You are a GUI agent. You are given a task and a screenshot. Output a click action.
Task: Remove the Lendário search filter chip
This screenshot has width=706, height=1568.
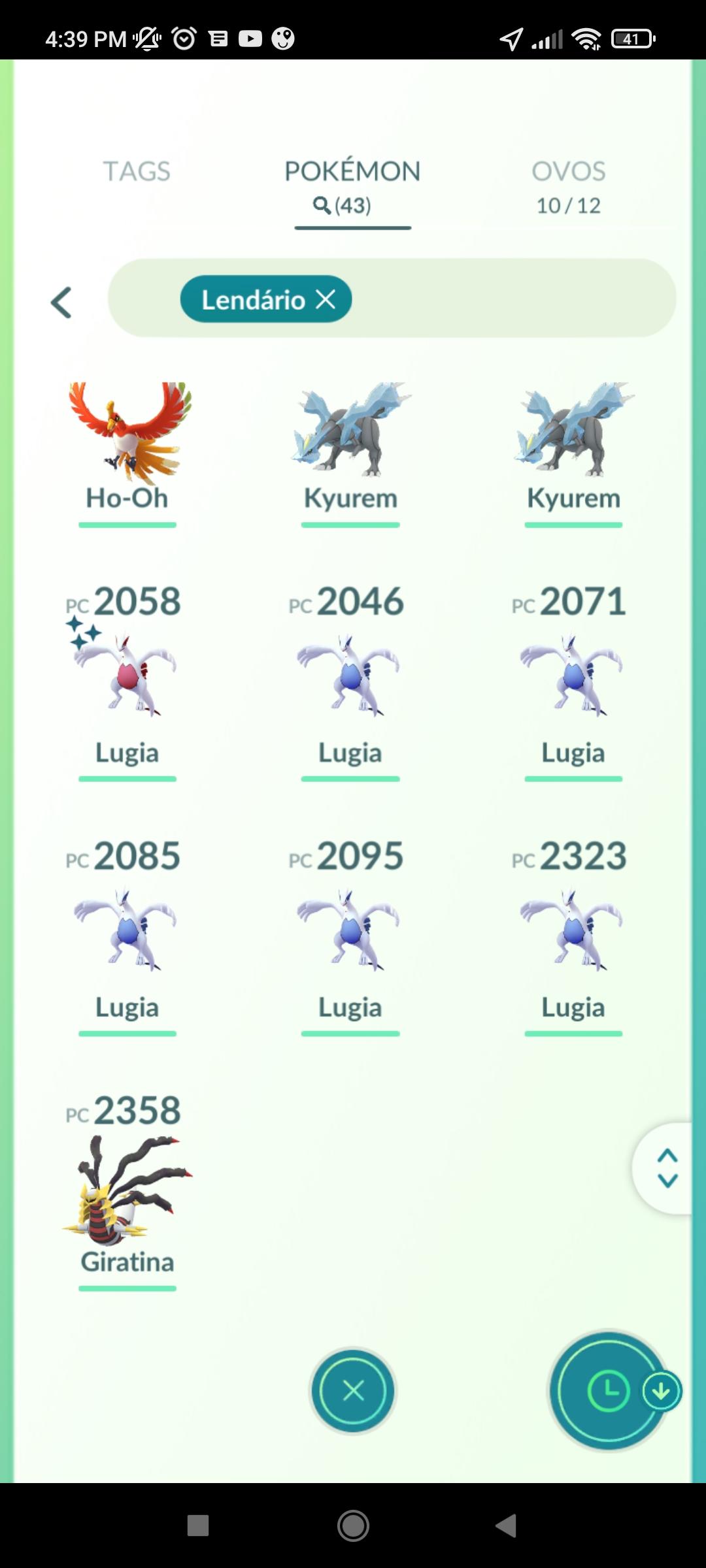tap(326, 300)
